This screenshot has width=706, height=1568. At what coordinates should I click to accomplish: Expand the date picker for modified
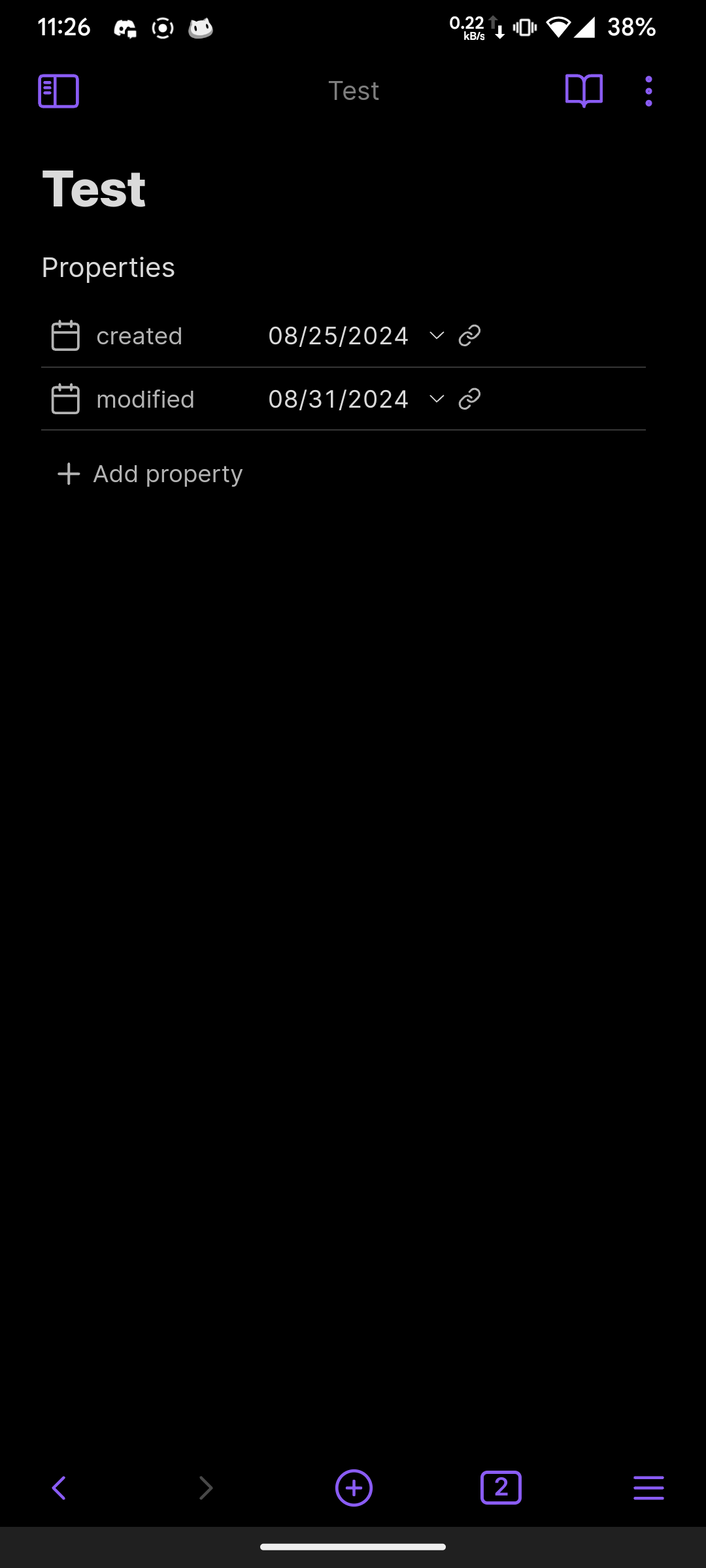point(437,399)
